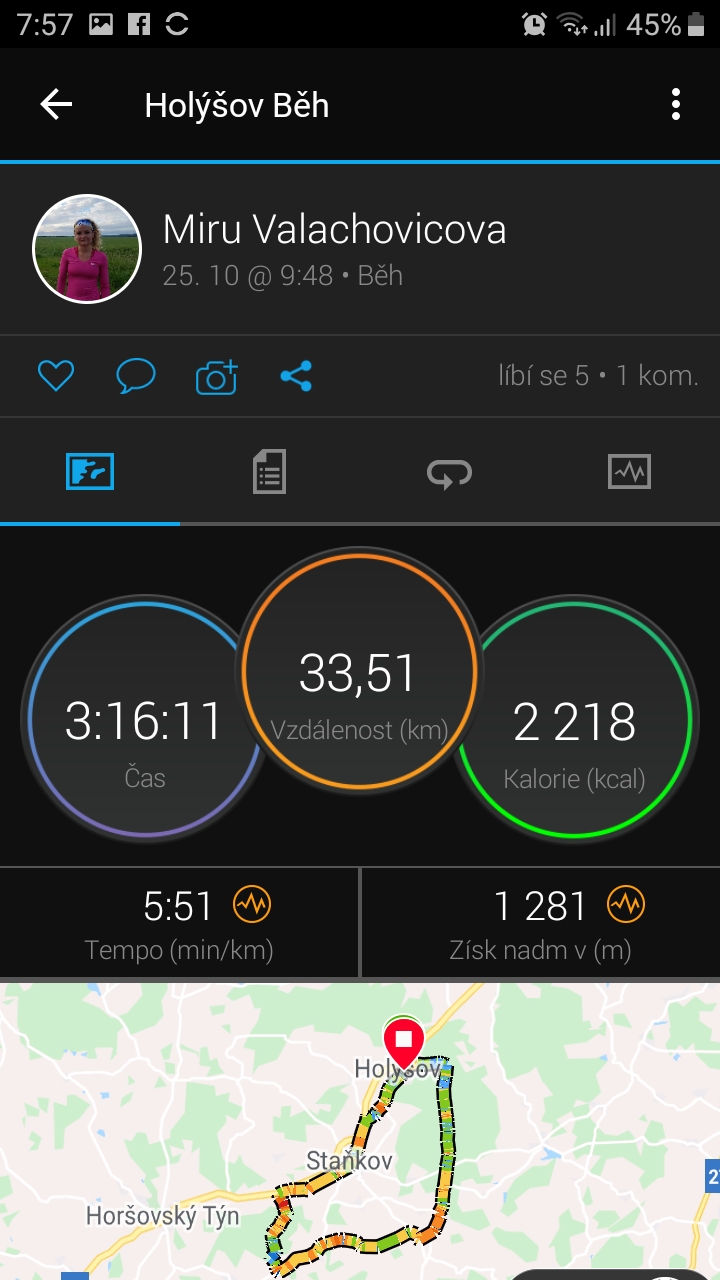
Task: Open the three-dot overflow menu
Action: (x=676, y=104)
